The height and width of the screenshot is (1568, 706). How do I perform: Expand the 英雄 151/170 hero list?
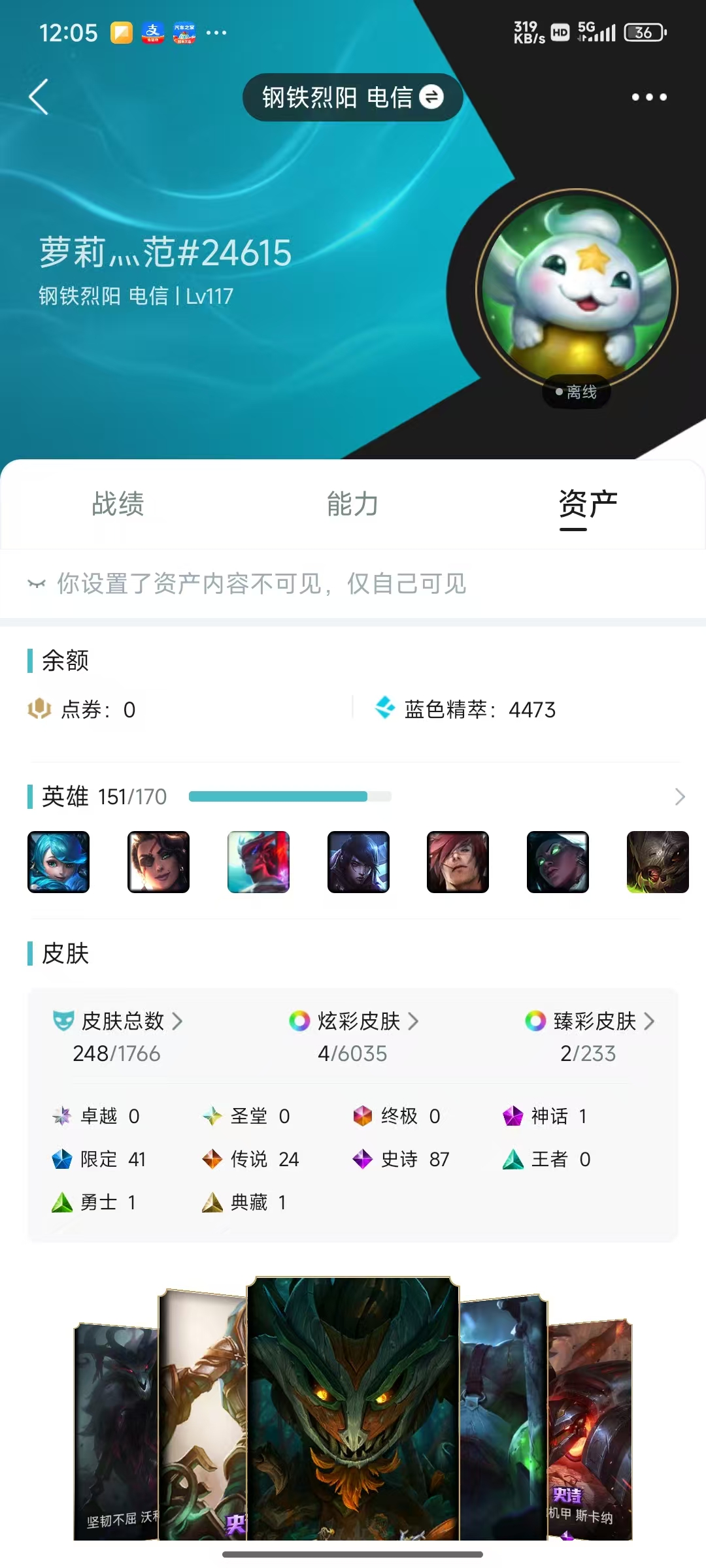[679, 796]
